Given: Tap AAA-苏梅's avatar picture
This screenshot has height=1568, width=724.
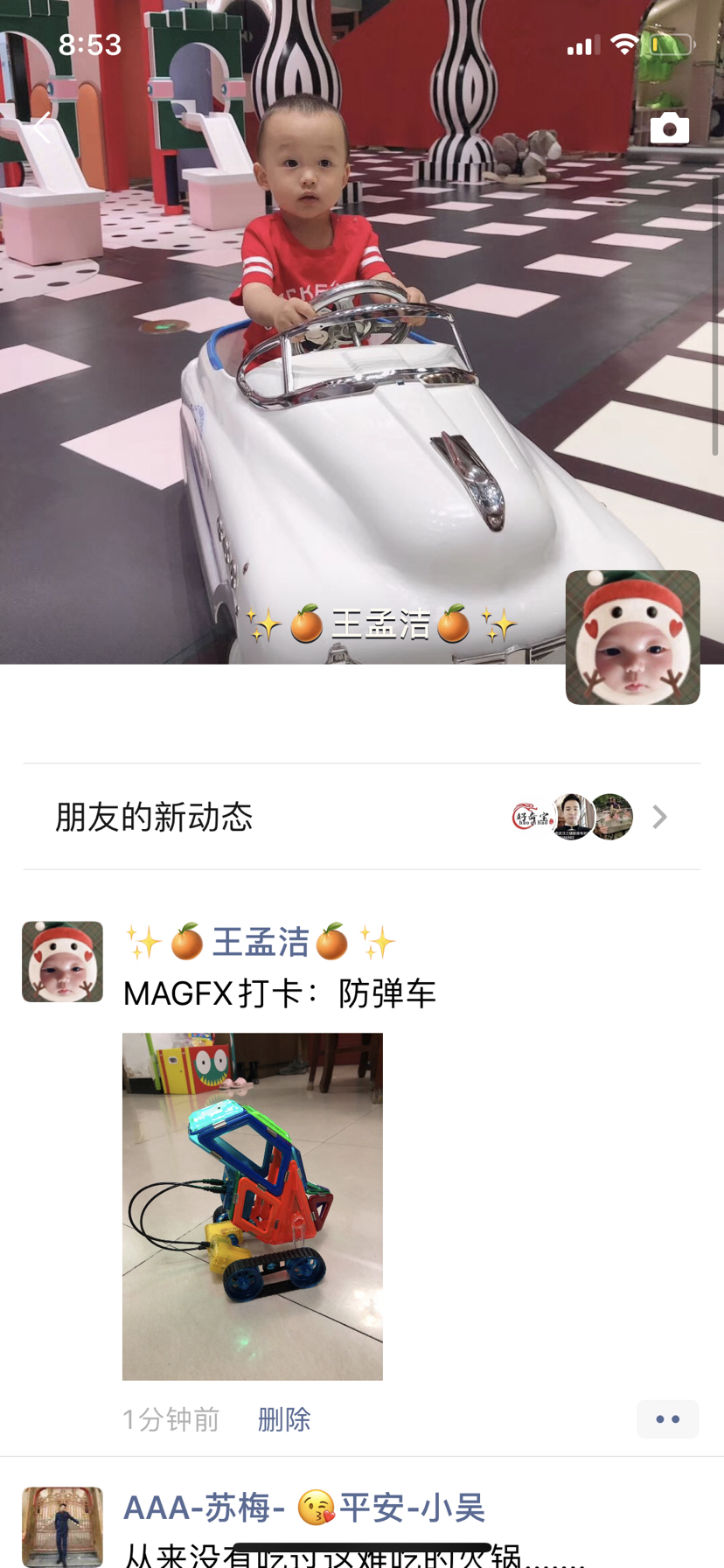Looking at the screenshot, I should click(x=62, y=1526).
